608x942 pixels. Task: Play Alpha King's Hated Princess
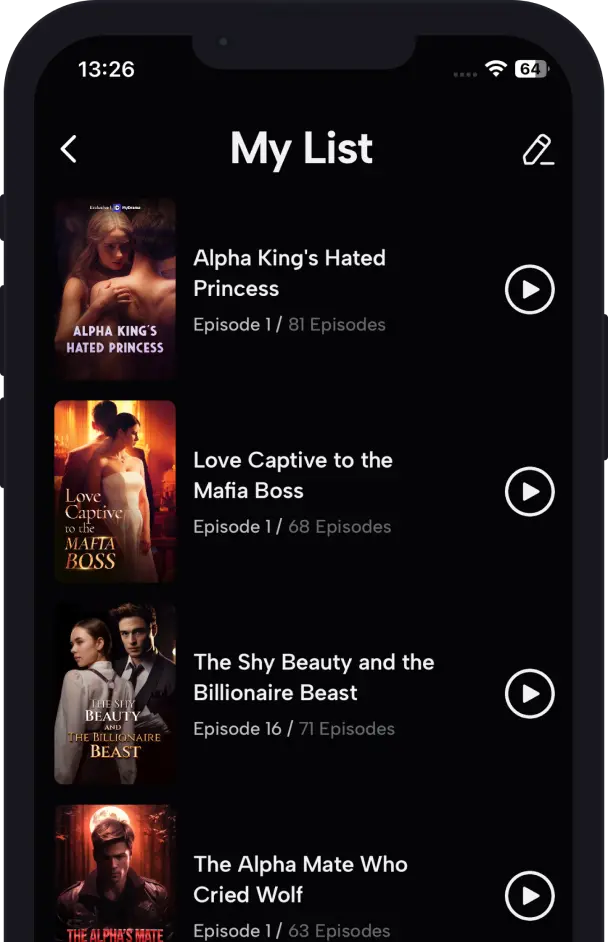click(x=529, y=290)
